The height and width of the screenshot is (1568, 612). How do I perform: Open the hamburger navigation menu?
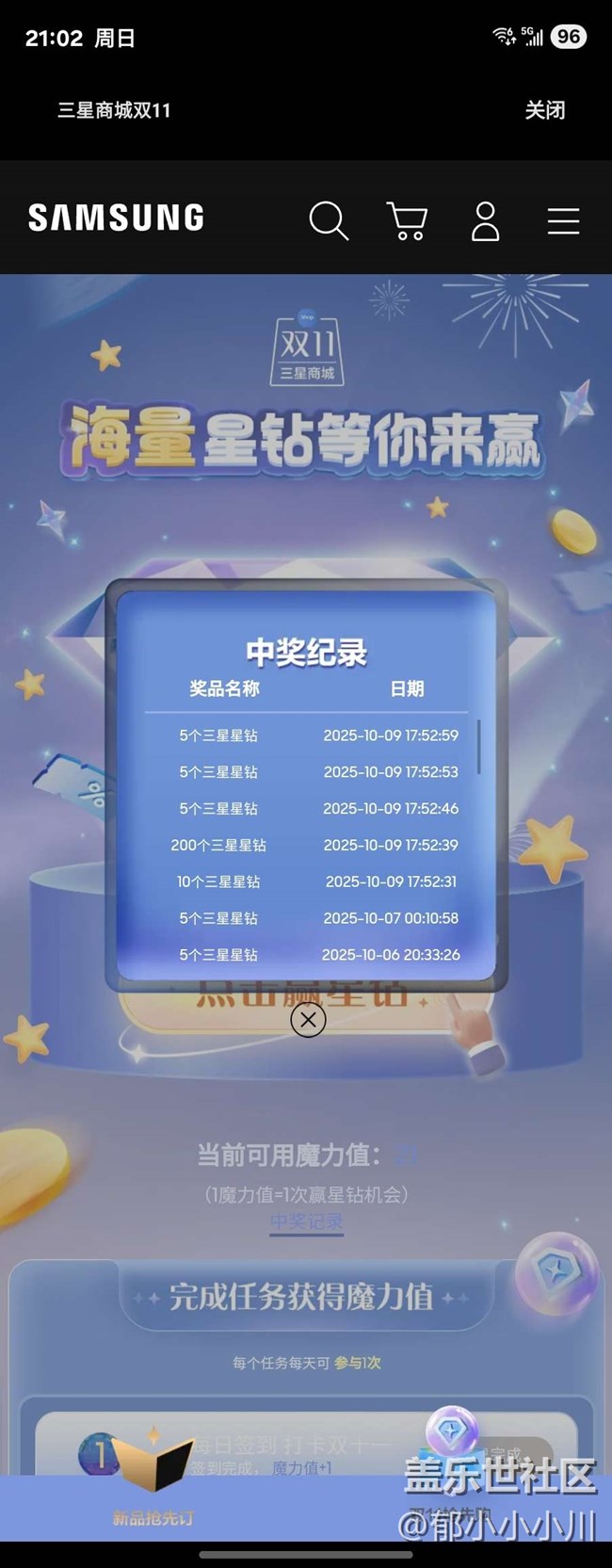tap(563, 220)
